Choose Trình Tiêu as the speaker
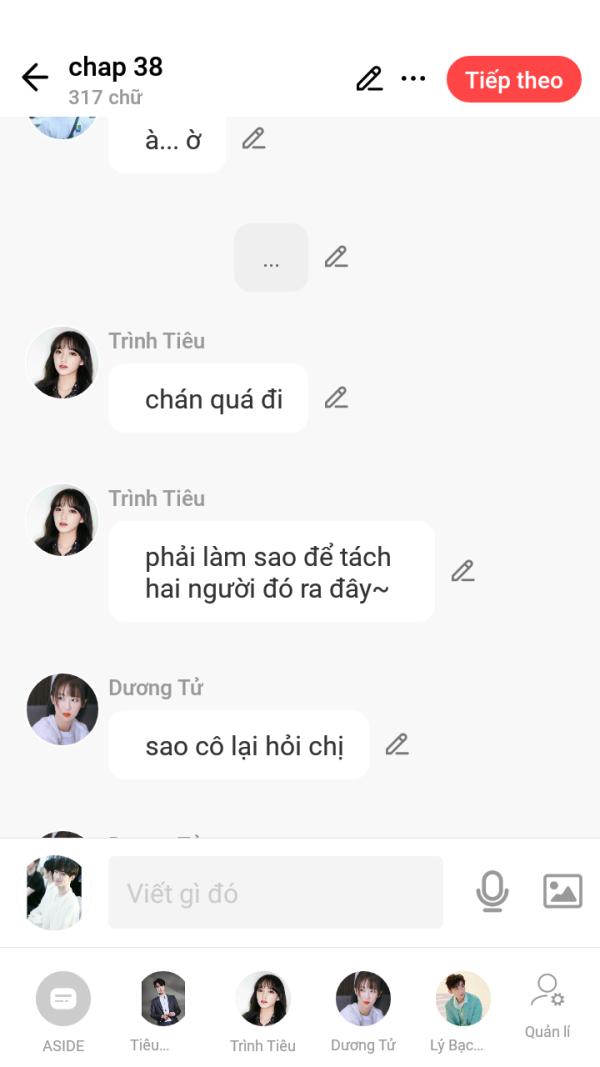The width and height of the screenshot is (600, 1067). click(263, 1000)
